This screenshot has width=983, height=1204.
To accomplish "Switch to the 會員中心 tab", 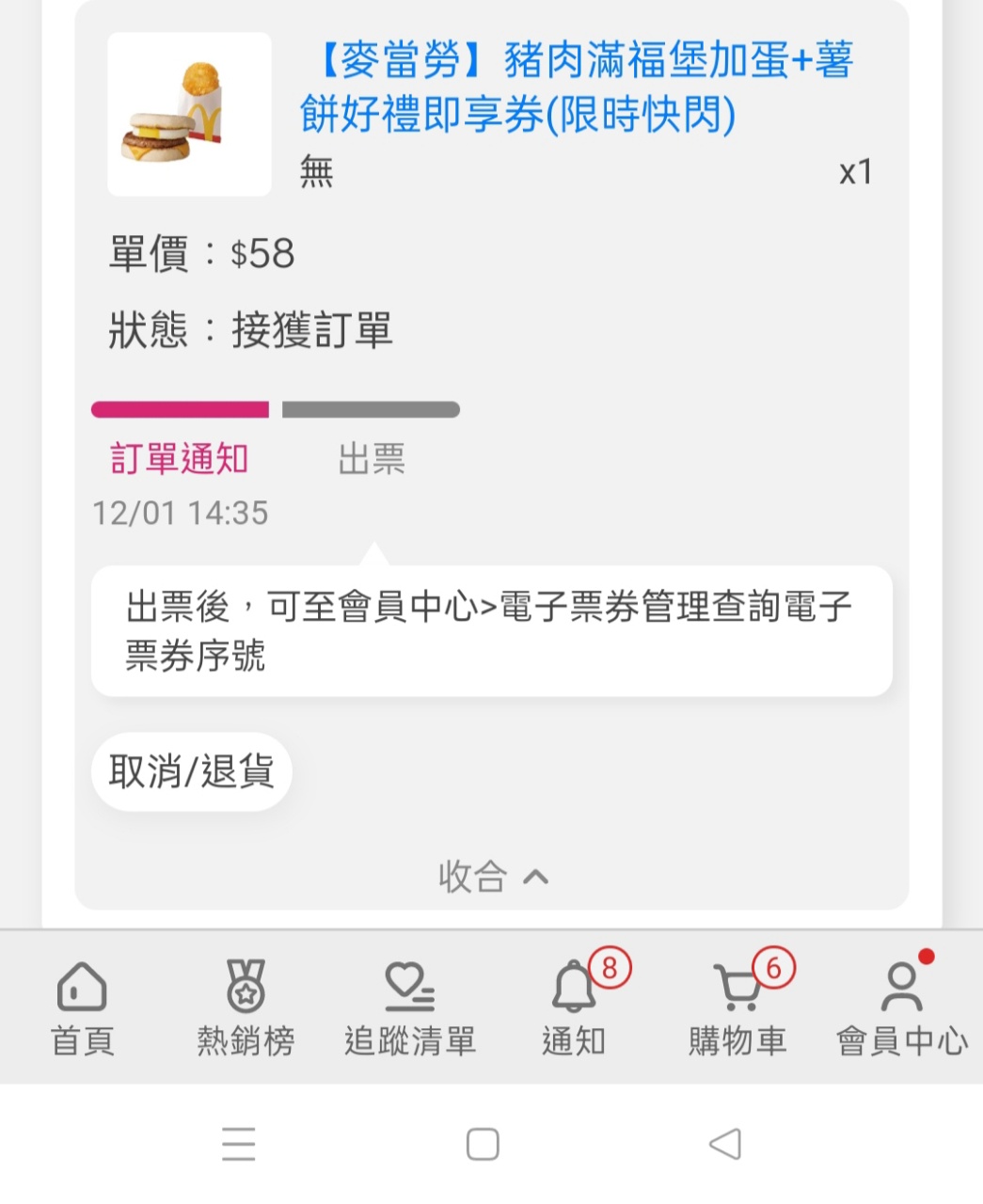I will (x=901, y=1008).
